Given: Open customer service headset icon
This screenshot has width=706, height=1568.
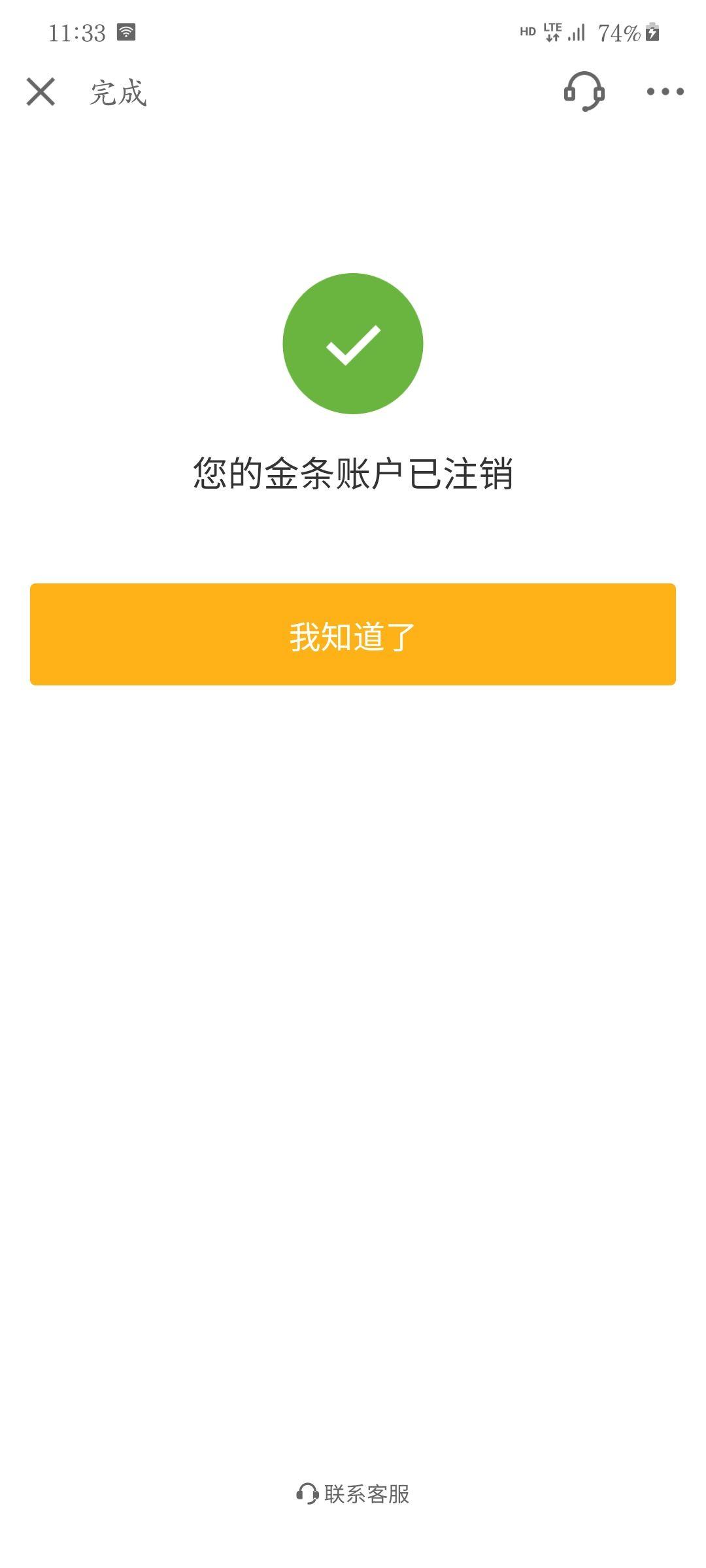Looking at the screenshot, I should click(x=584, y=91).
